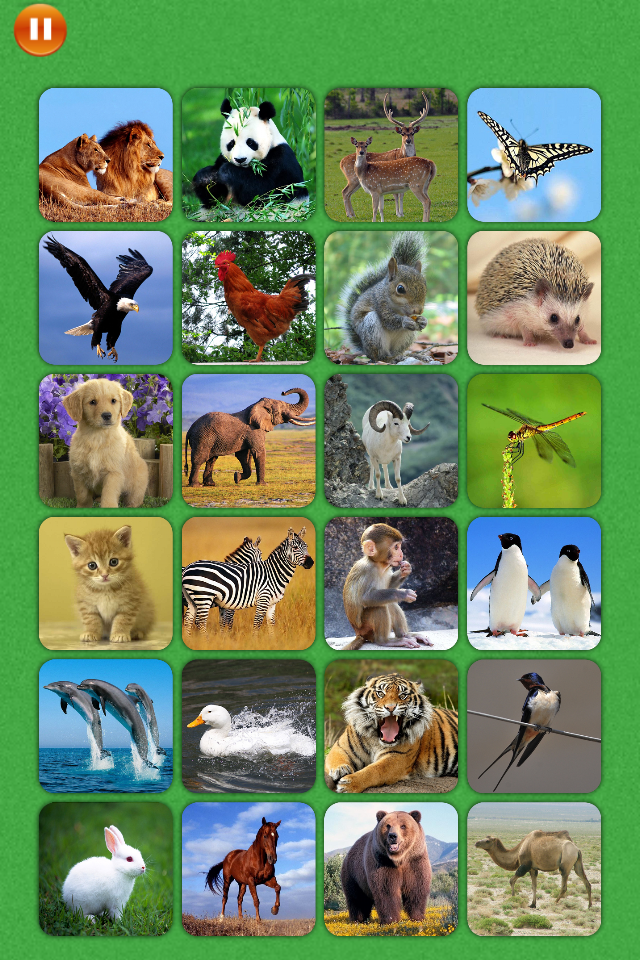Screen dimensions: 640x960
Task: Select the camel tile
Action: (x=534, y=869)
